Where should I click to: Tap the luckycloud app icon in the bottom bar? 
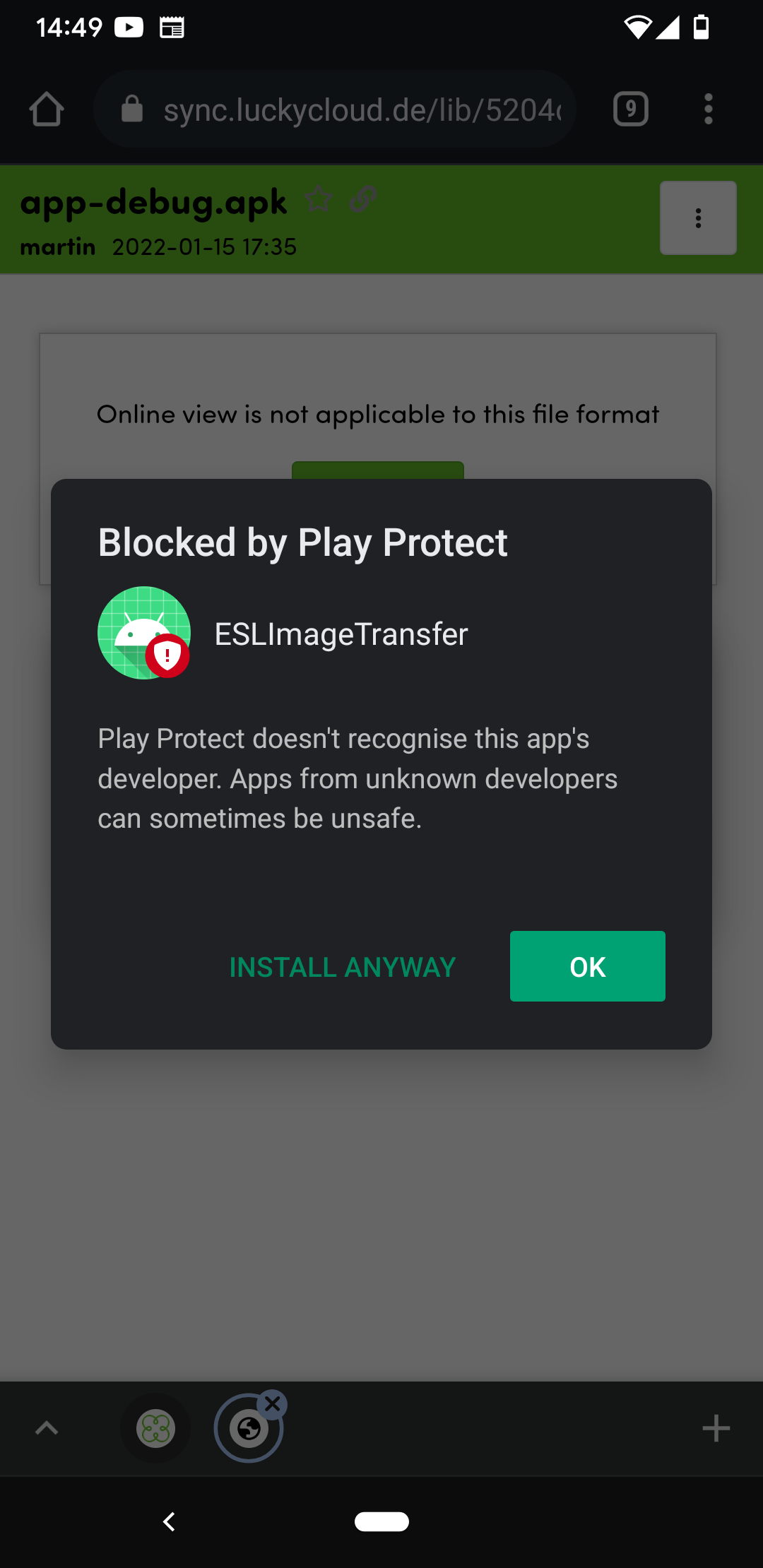click(x=155, y=1427)
